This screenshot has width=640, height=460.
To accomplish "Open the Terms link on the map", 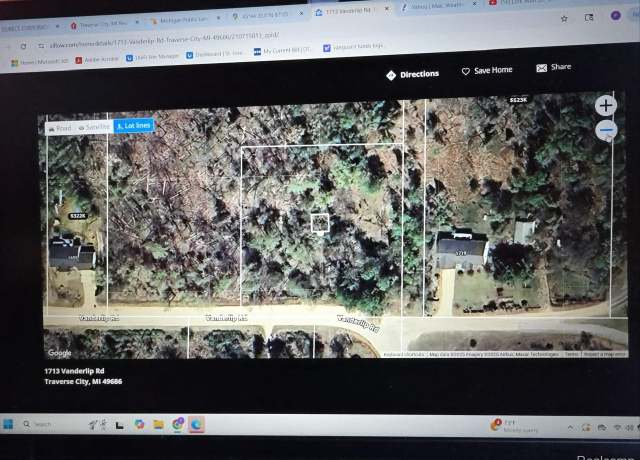I will pos(571,354).
